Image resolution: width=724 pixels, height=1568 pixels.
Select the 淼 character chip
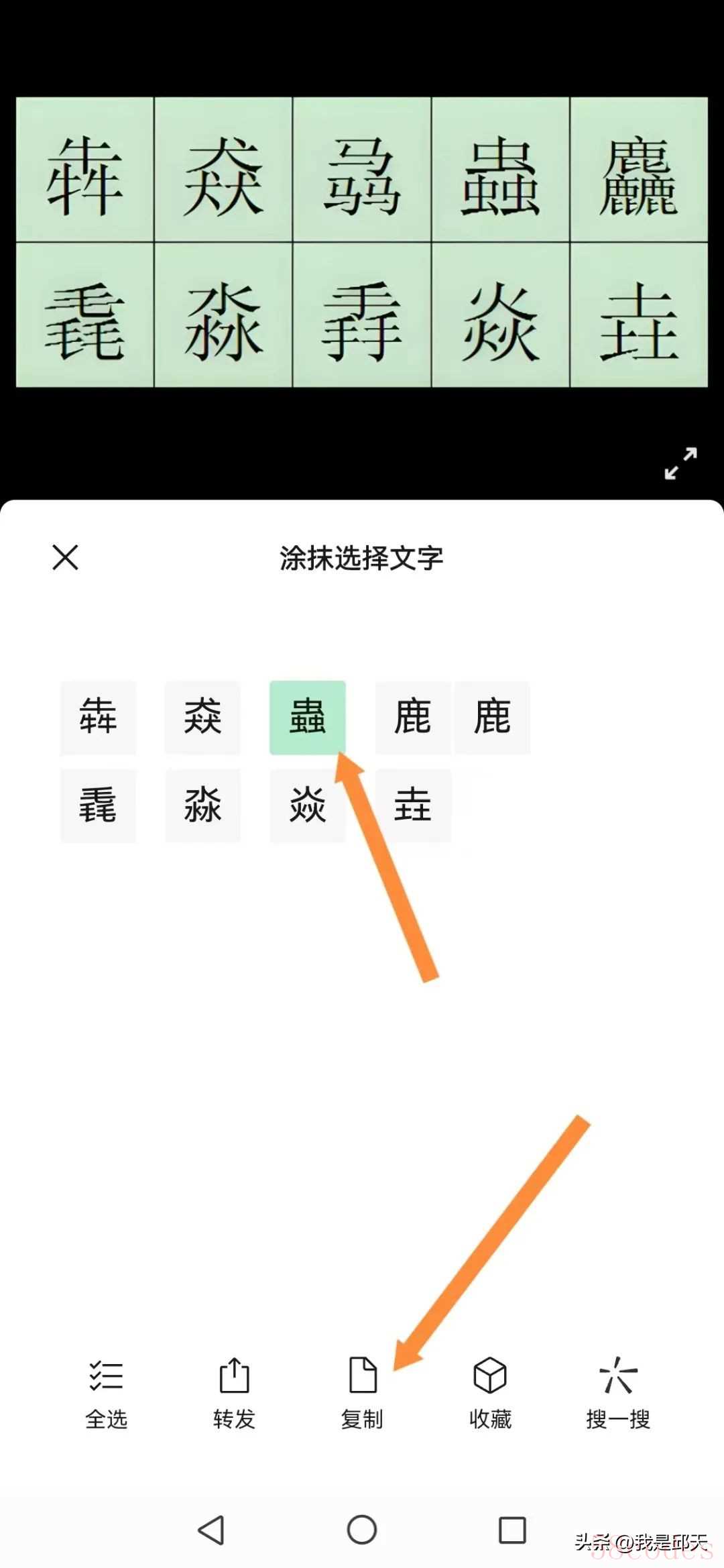(202, 805)
